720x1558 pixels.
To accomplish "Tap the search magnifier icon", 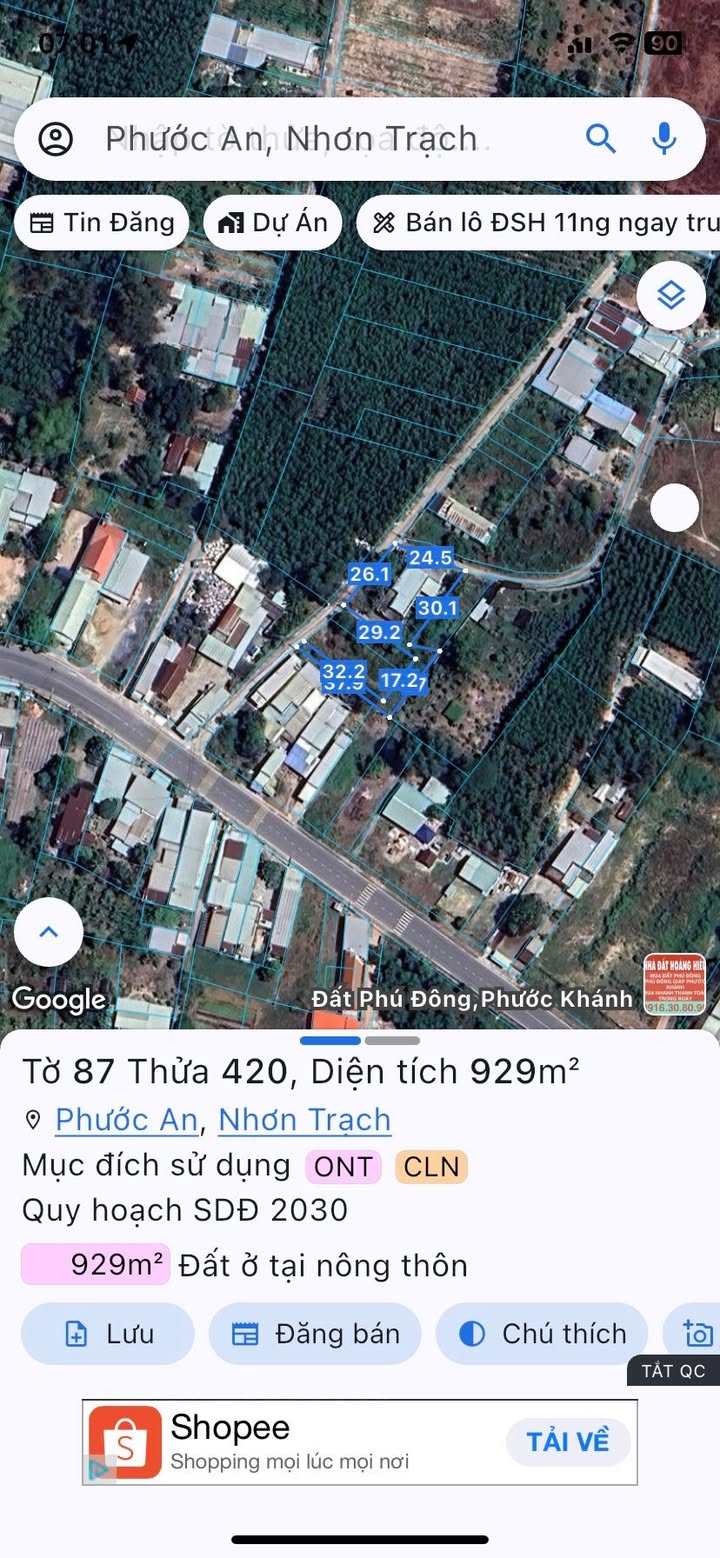I will tap(600, 139).
